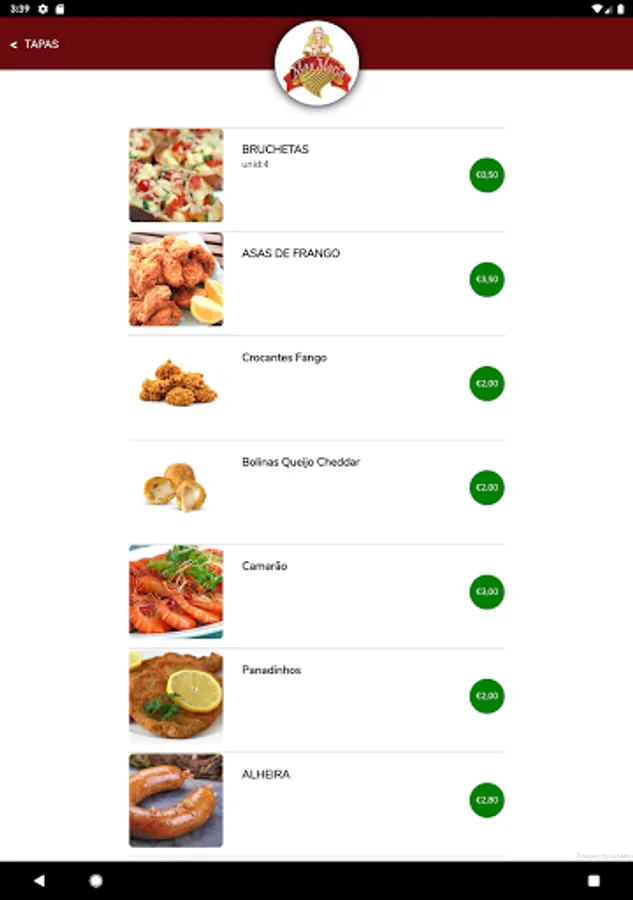Screen dimensions: 633x900
Task: Tap the green price button for ASAS DE FRANGO
Action: [487, 280]
